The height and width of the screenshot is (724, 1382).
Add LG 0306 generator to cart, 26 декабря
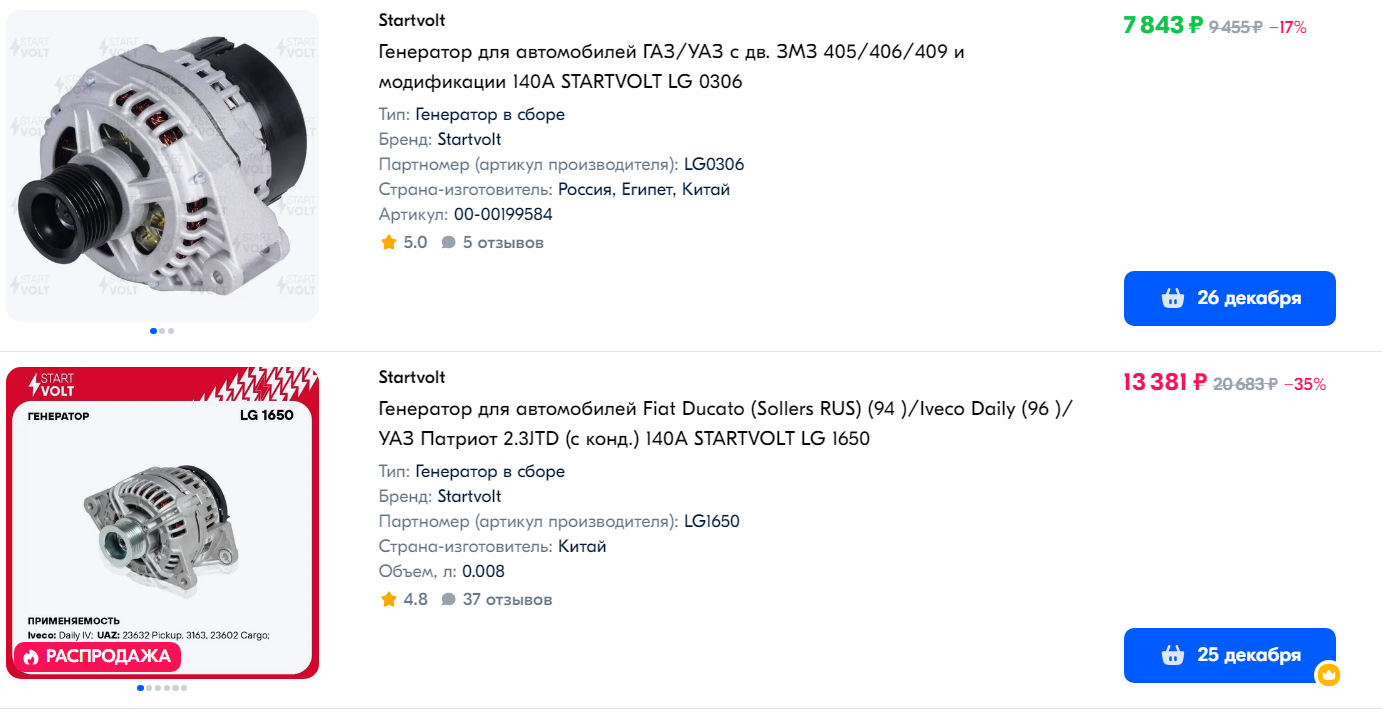click(1229, 298)
